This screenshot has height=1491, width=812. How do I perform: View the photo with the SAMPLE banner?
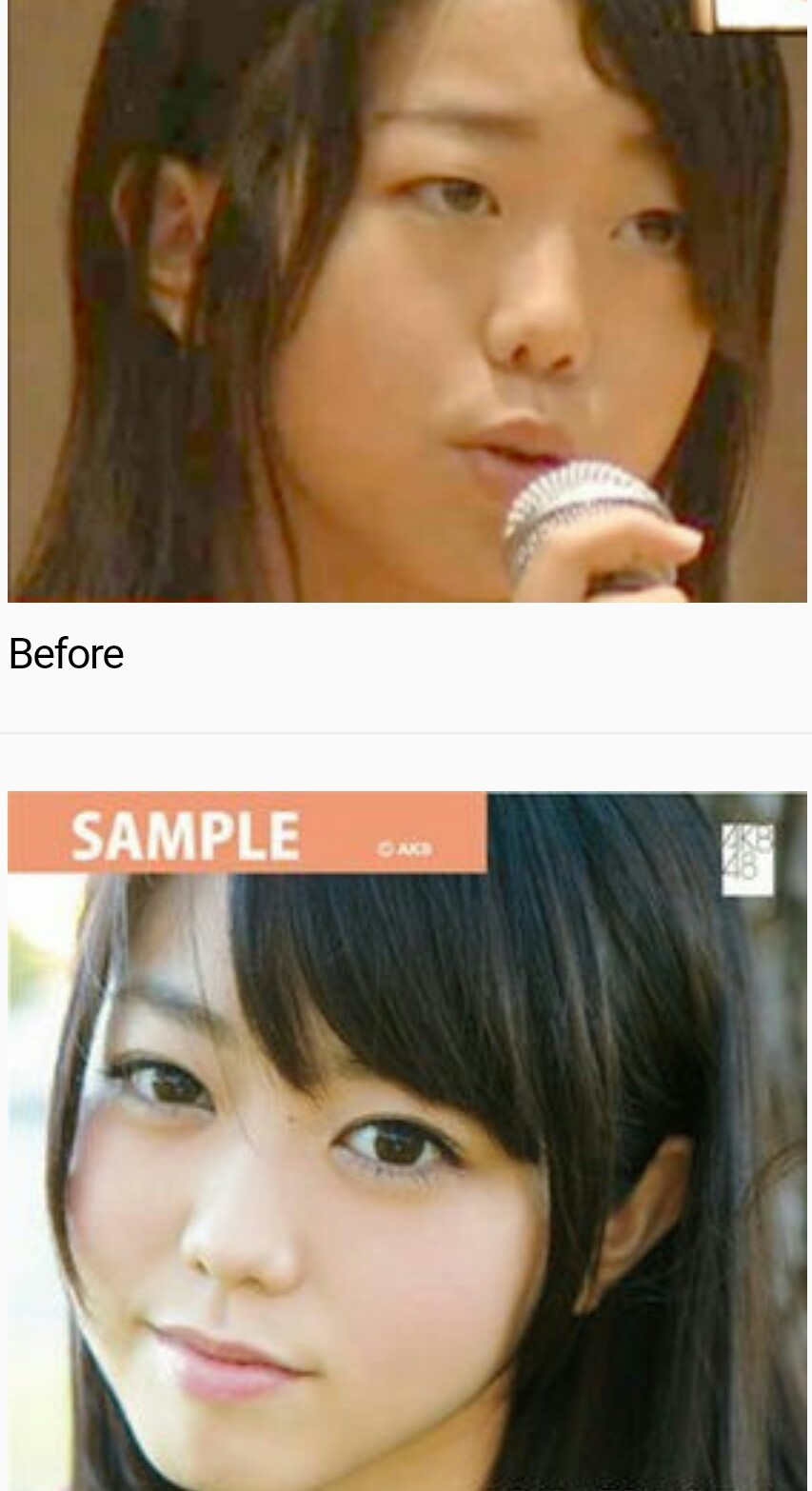[x=406, y=1141]
